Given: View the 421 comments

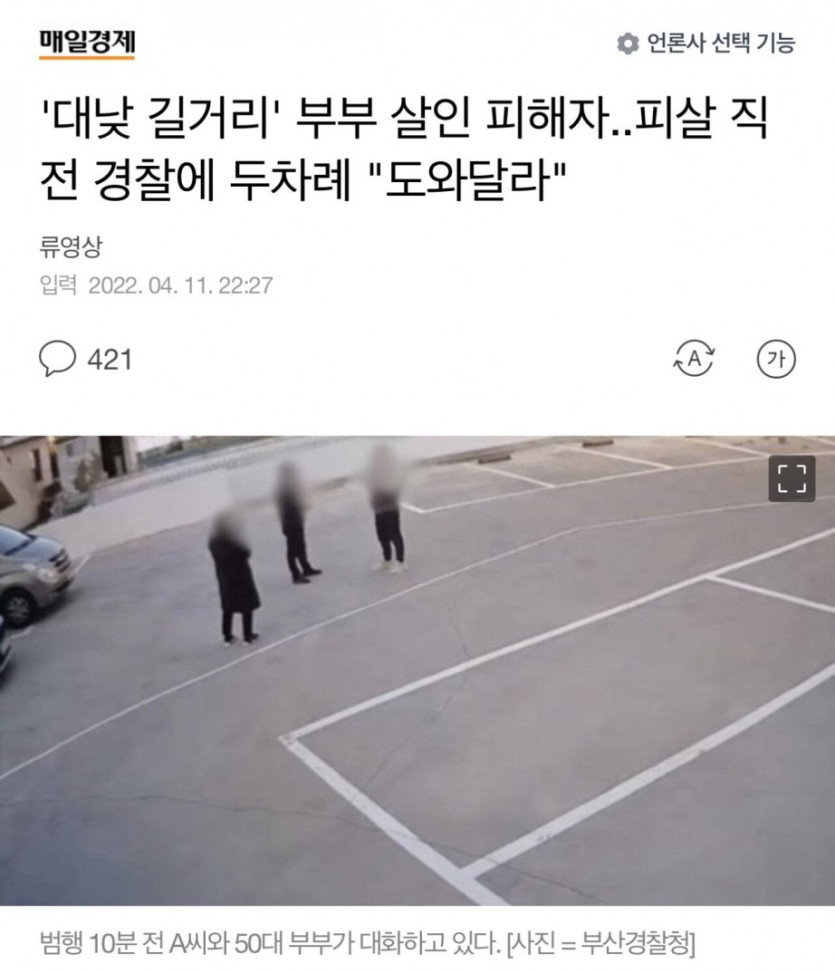Looking at the screenshot, I should point(86,359).
